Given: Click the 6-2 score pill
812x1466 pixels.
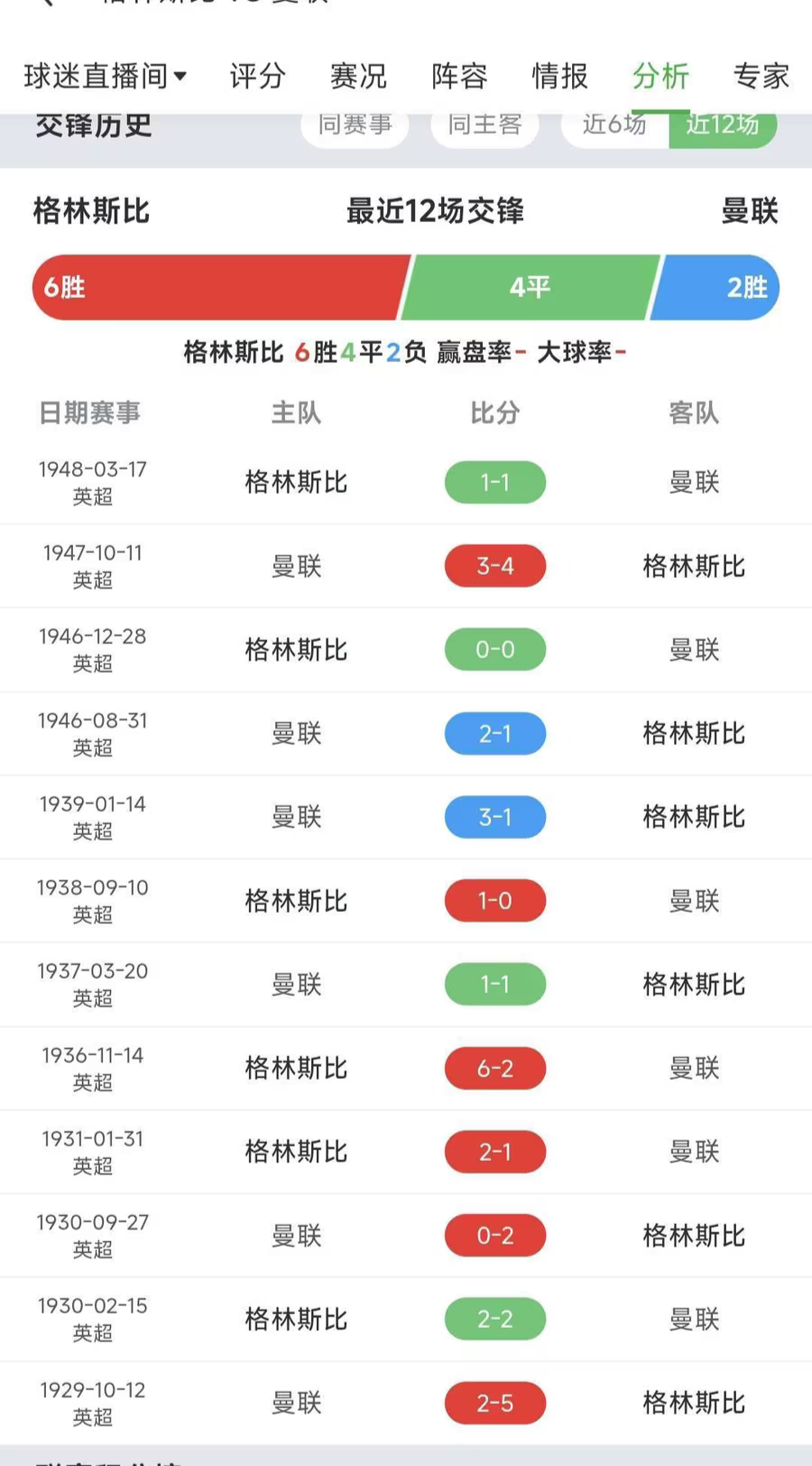Looking at the screenshot, I should coord(494,1067).
